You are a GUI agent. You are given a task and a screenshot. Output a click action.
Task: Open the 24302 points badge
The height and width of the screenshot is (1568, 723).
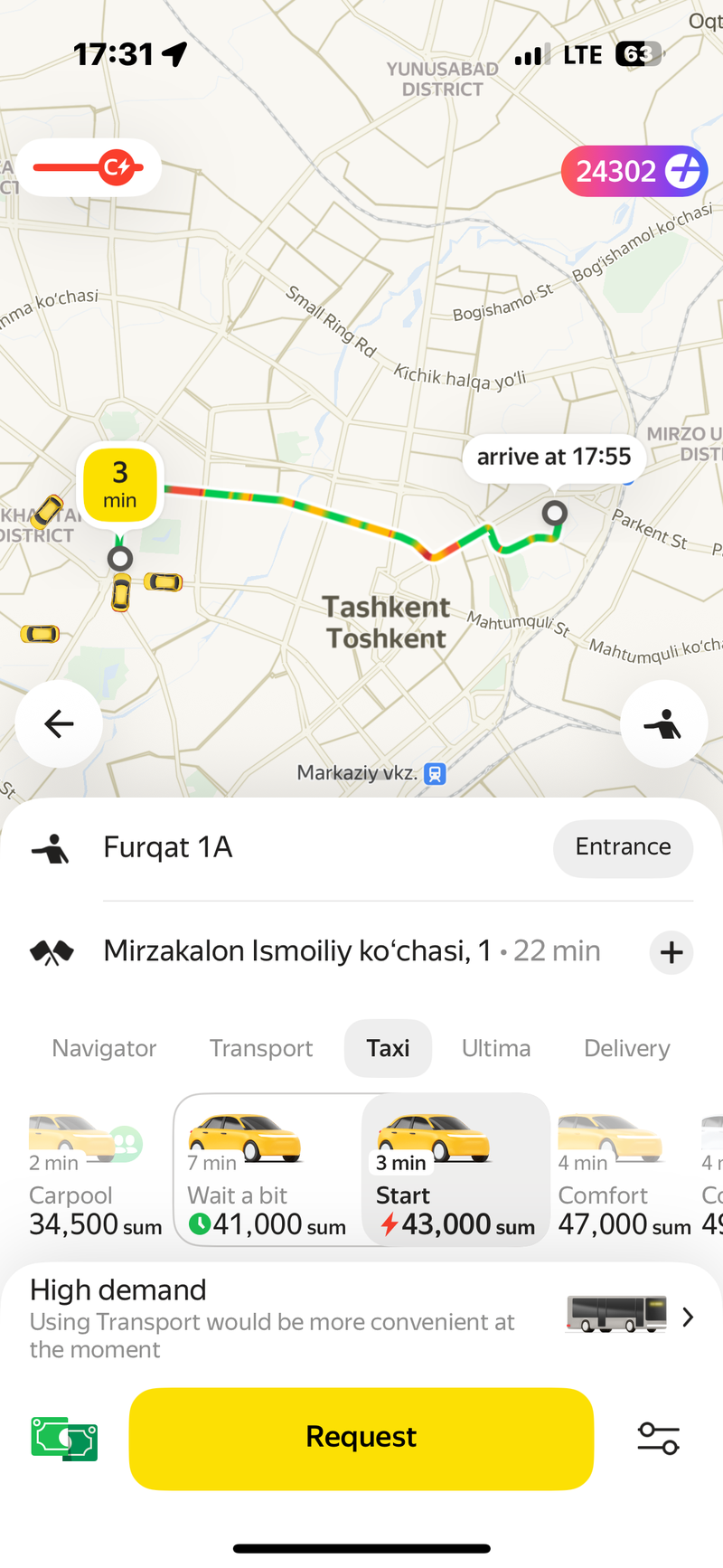[634, 171]
